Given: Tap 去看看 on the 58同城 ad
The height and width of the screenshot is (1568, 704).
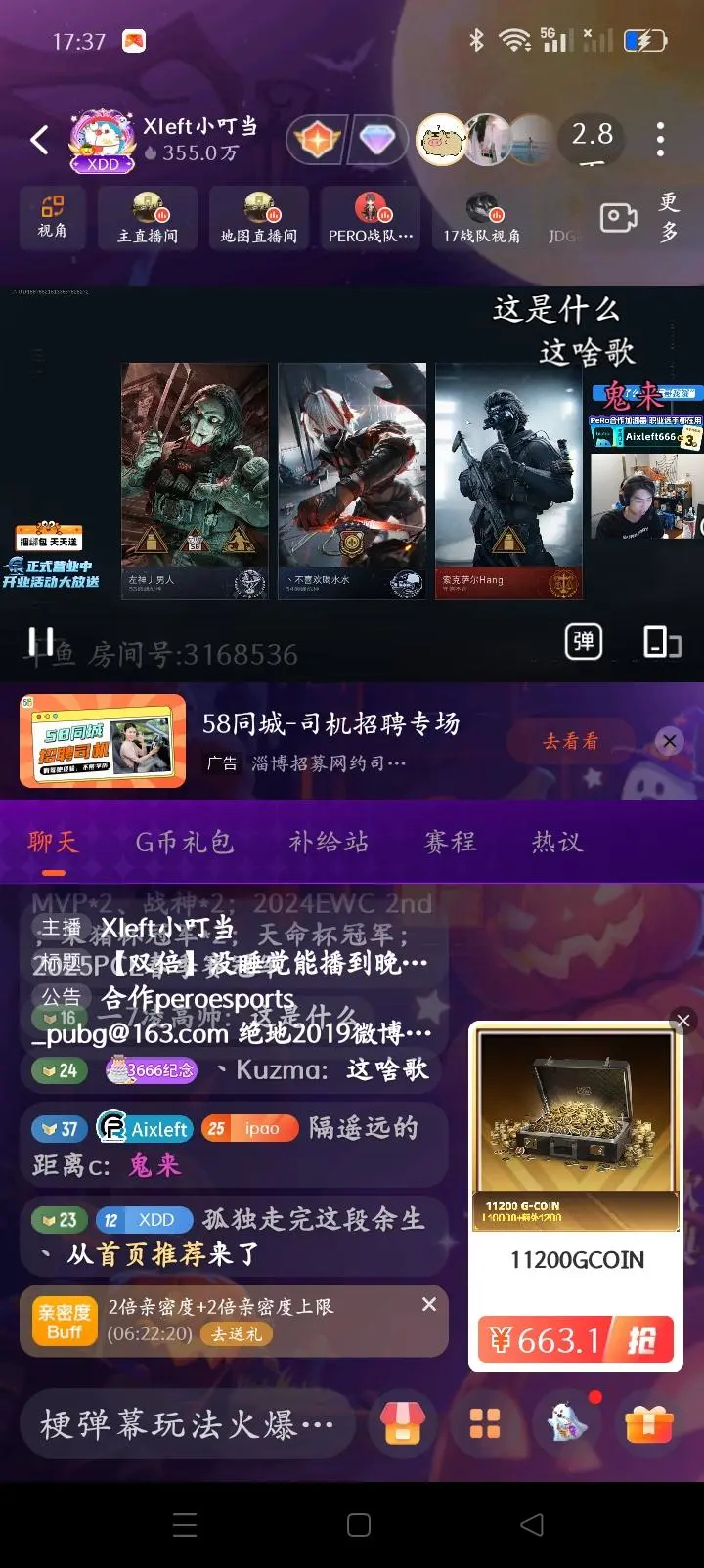Looking at the screenshot, I should 570,741.
